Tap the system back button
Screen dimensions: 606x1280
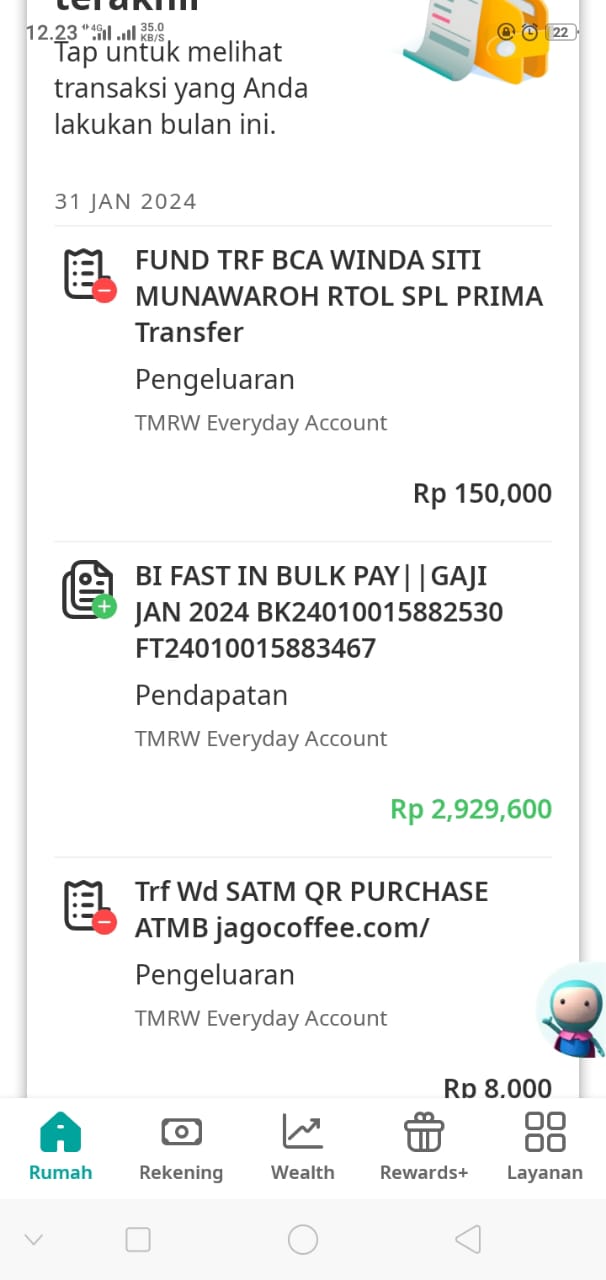[467, 1240]
